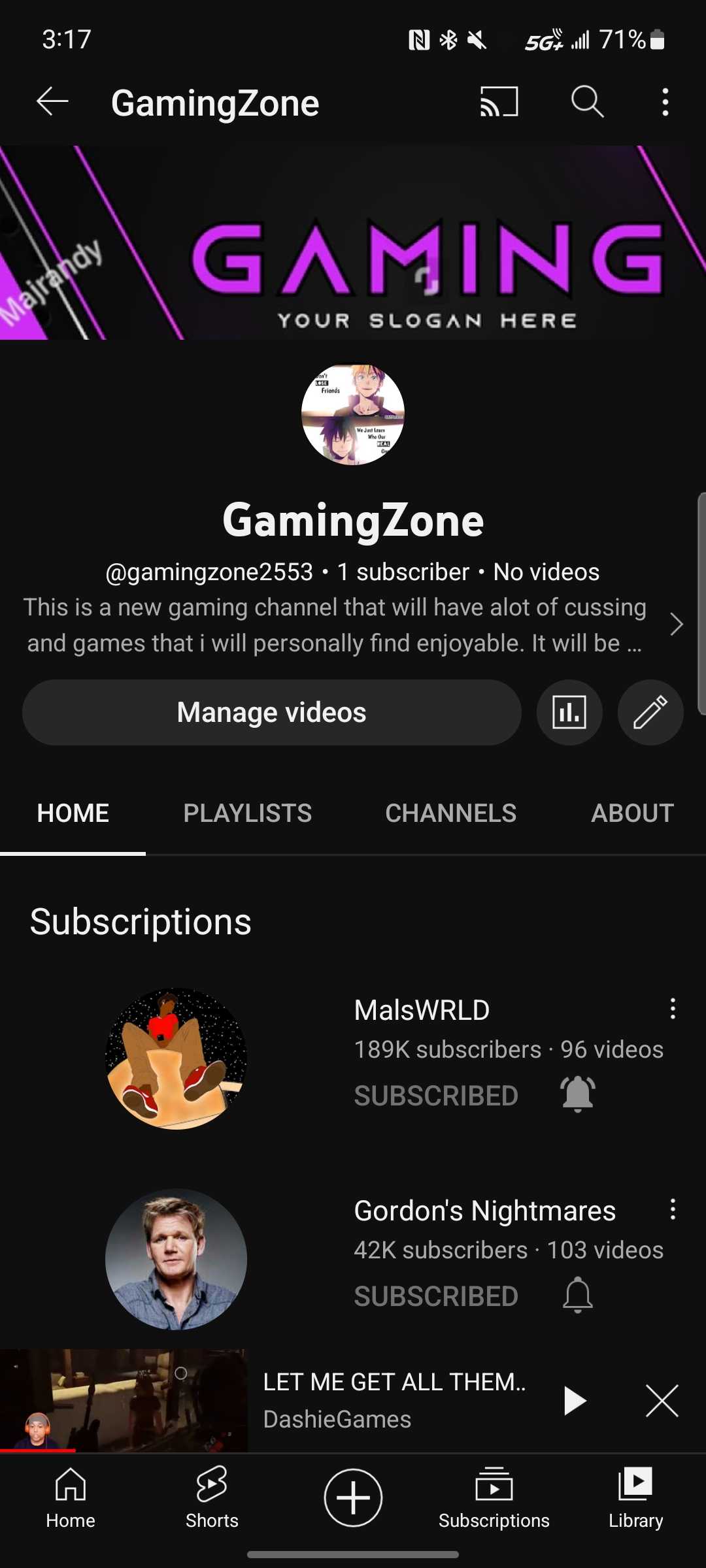Open more options for MalsWRLD
The image size is (706, 1568).
tap(673, 1009)
